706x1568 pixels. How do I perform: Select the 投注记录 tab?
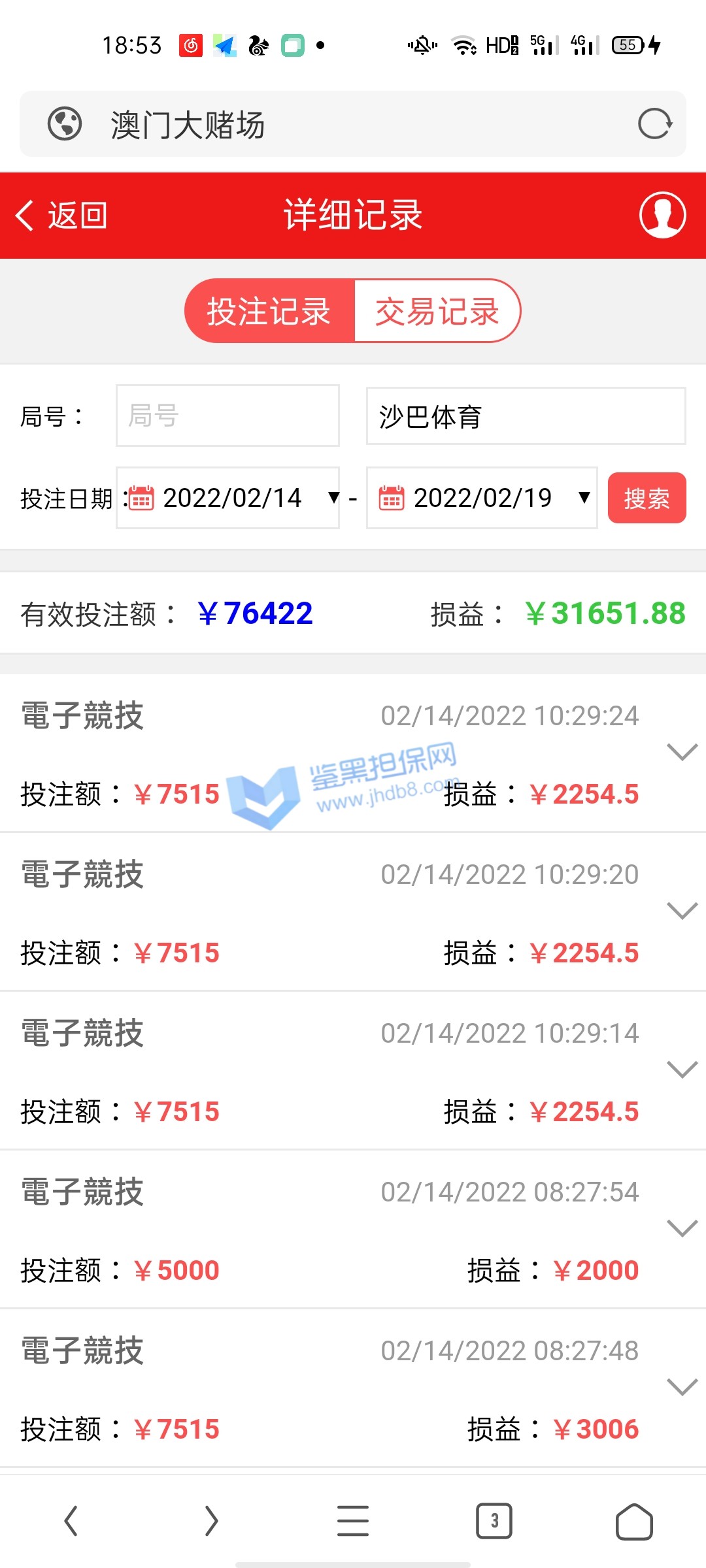pyautogui.click(x=269, y=311)
